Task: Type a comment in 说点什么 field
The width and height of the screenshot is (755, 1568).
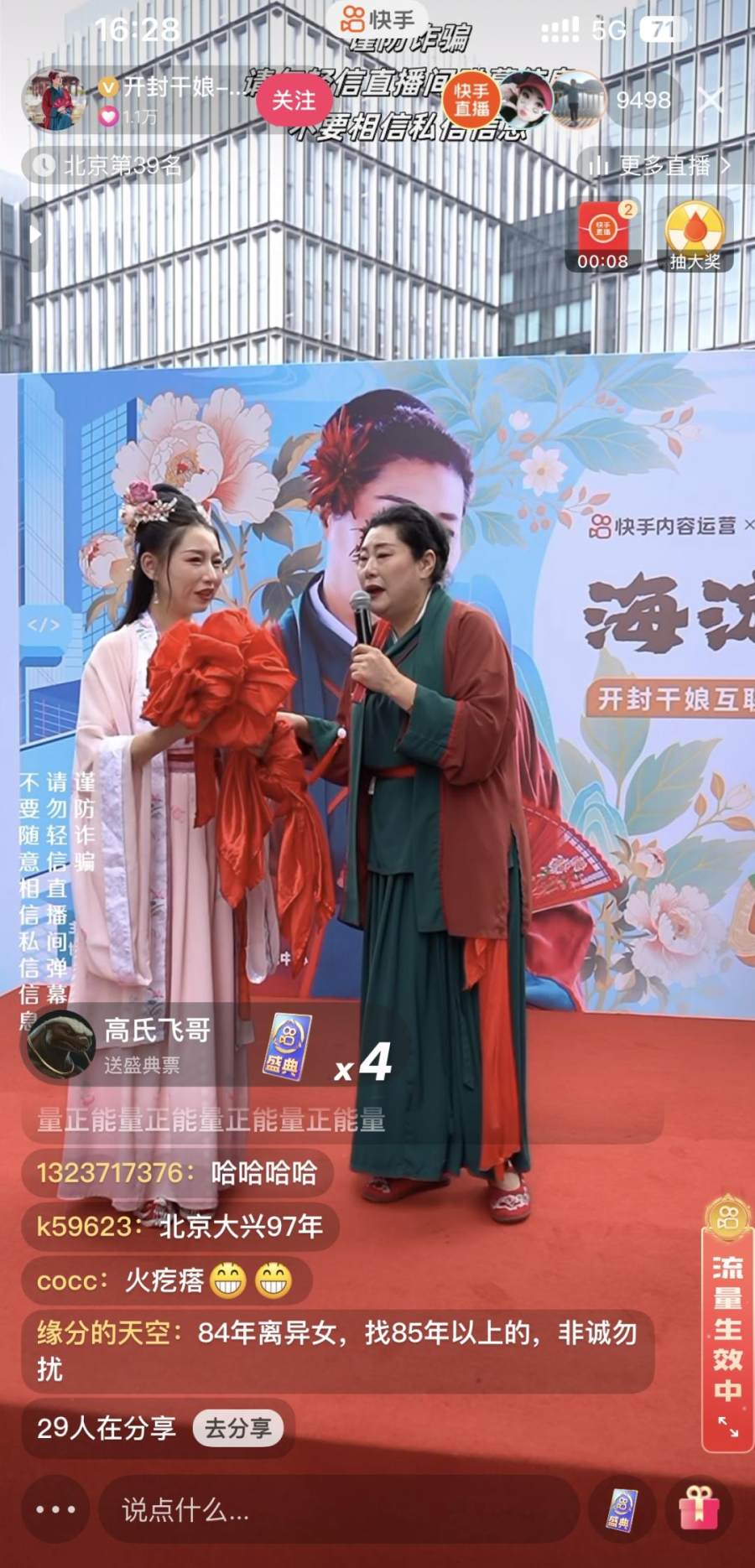Action: pos(336,1510)
